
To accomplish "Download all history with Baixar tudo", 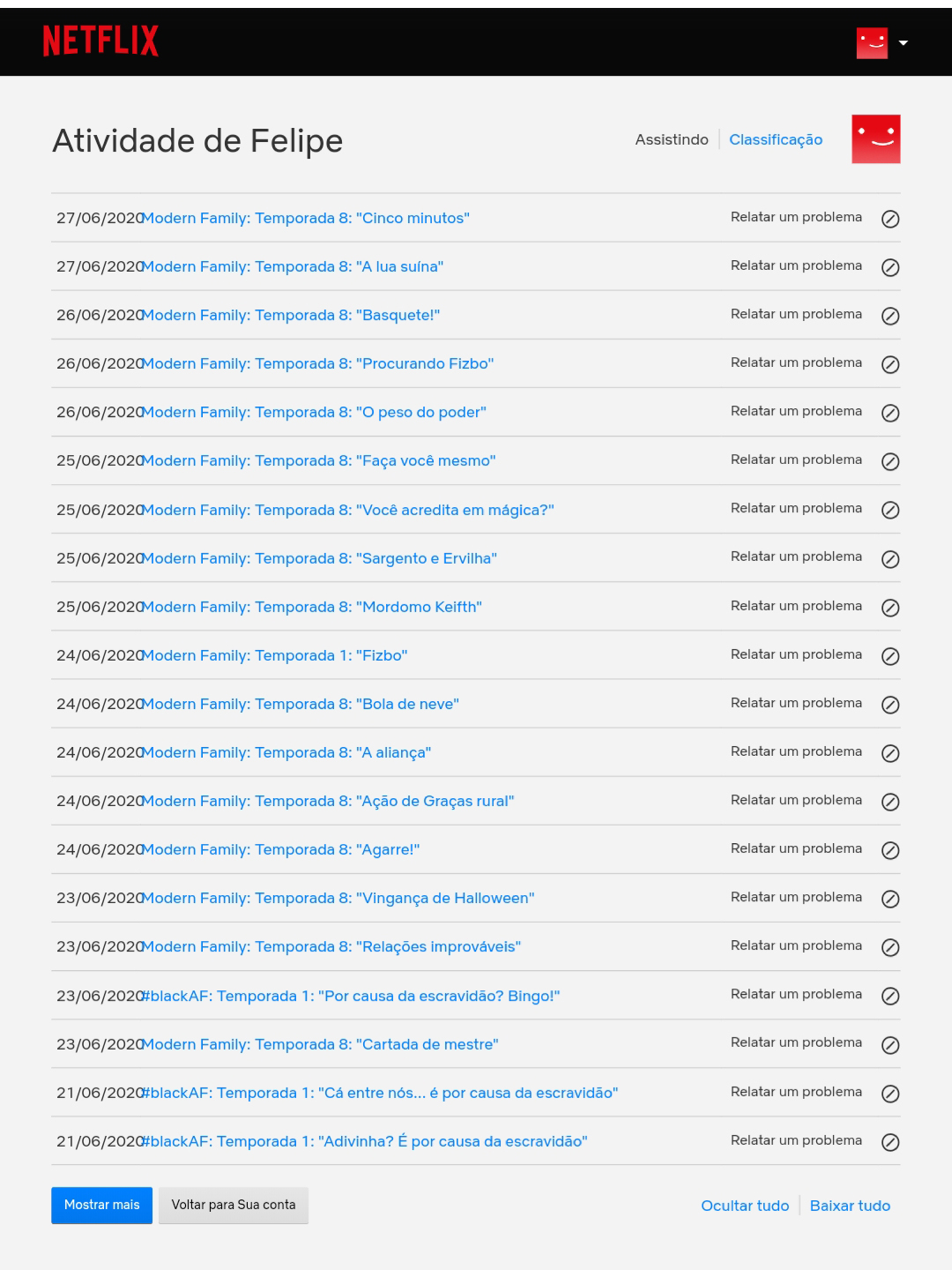I will coord(849,1206).
